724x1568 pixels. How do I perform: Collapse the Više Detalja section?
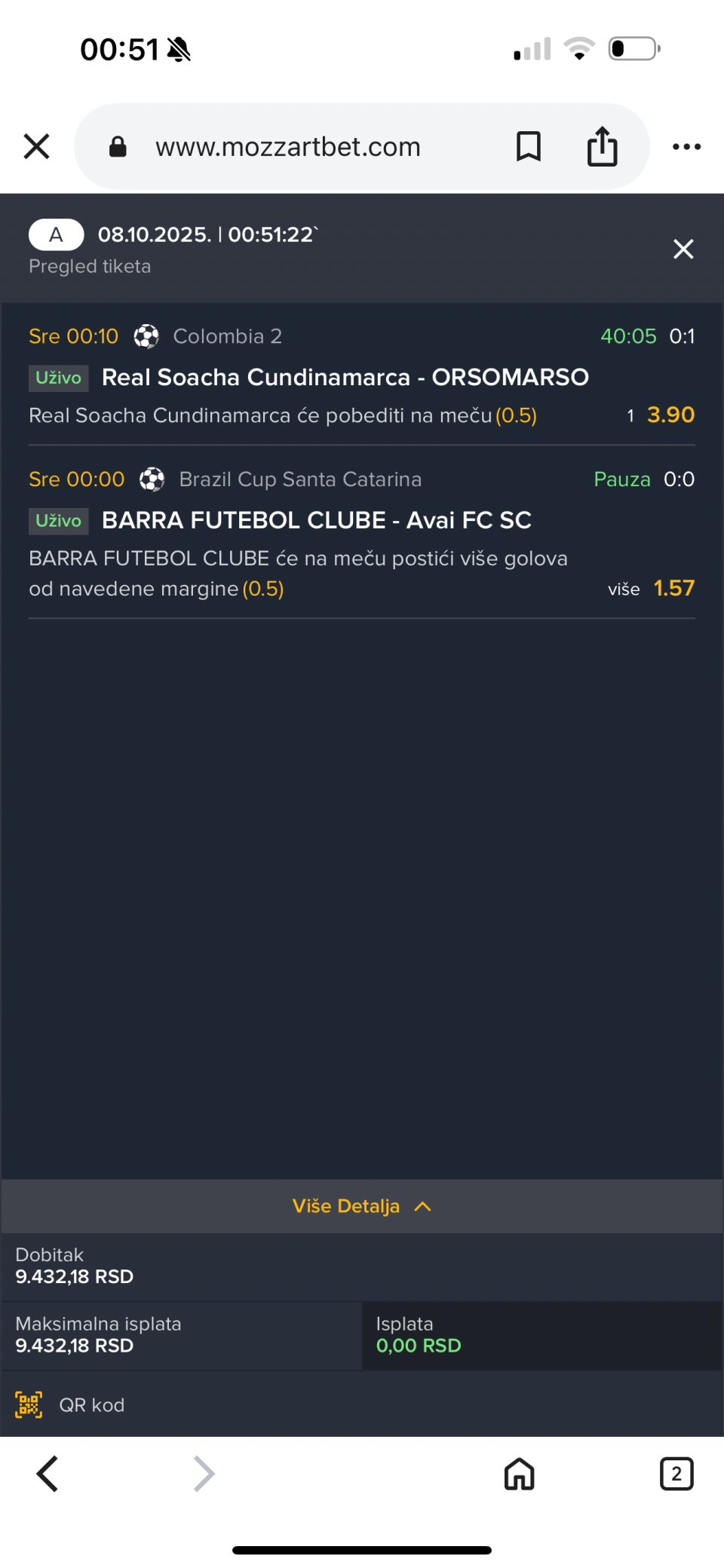(x=361, y=1206)
